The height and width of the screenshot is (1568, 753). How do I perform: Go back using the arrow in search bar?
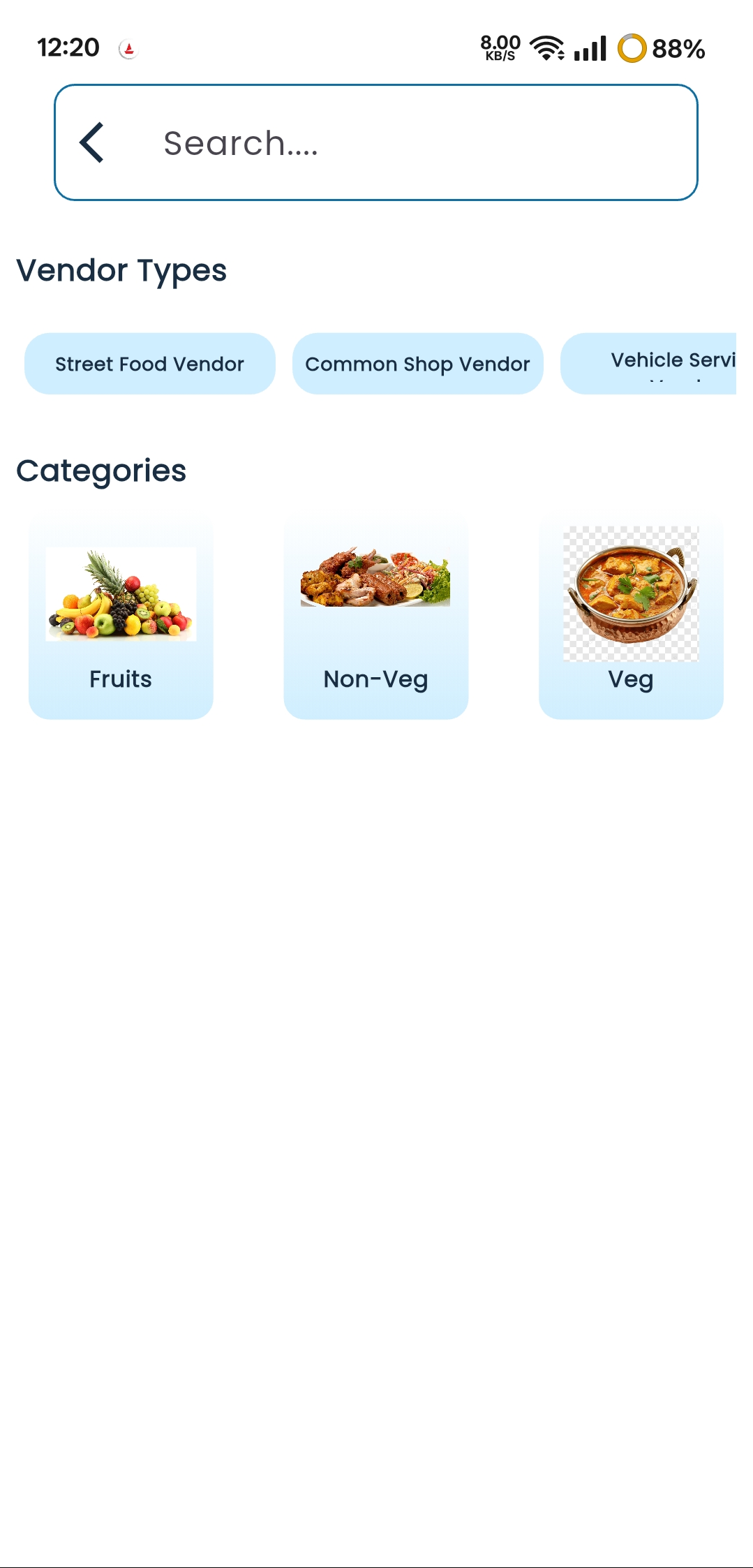pyautogui.click(x=92, y=142)
